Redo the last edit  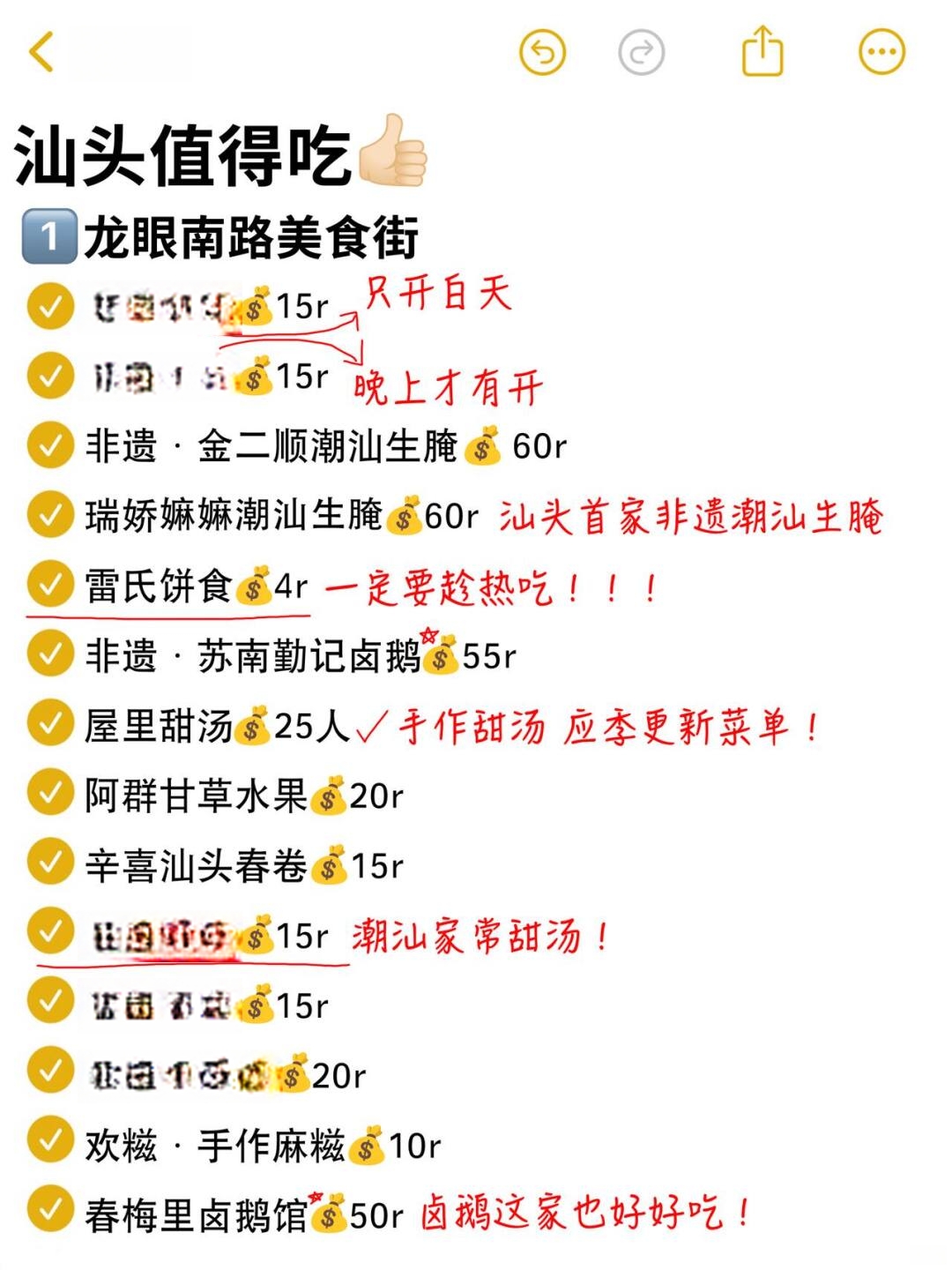click(x=641, y=53)
